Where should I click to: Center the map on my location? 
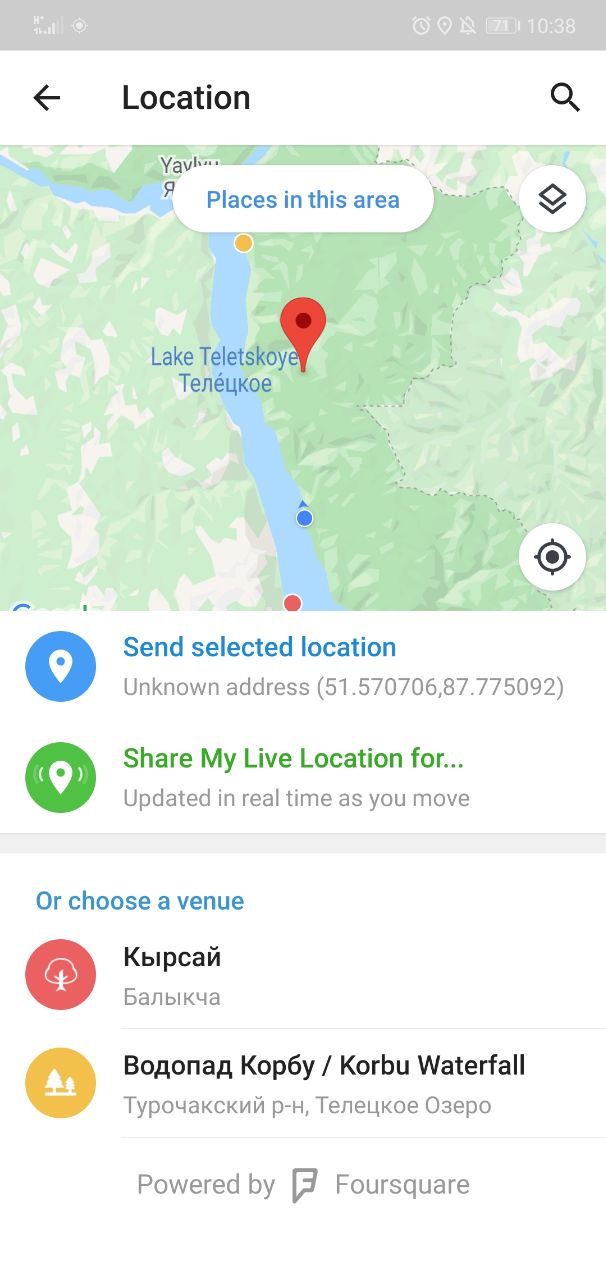pos(552,556)
